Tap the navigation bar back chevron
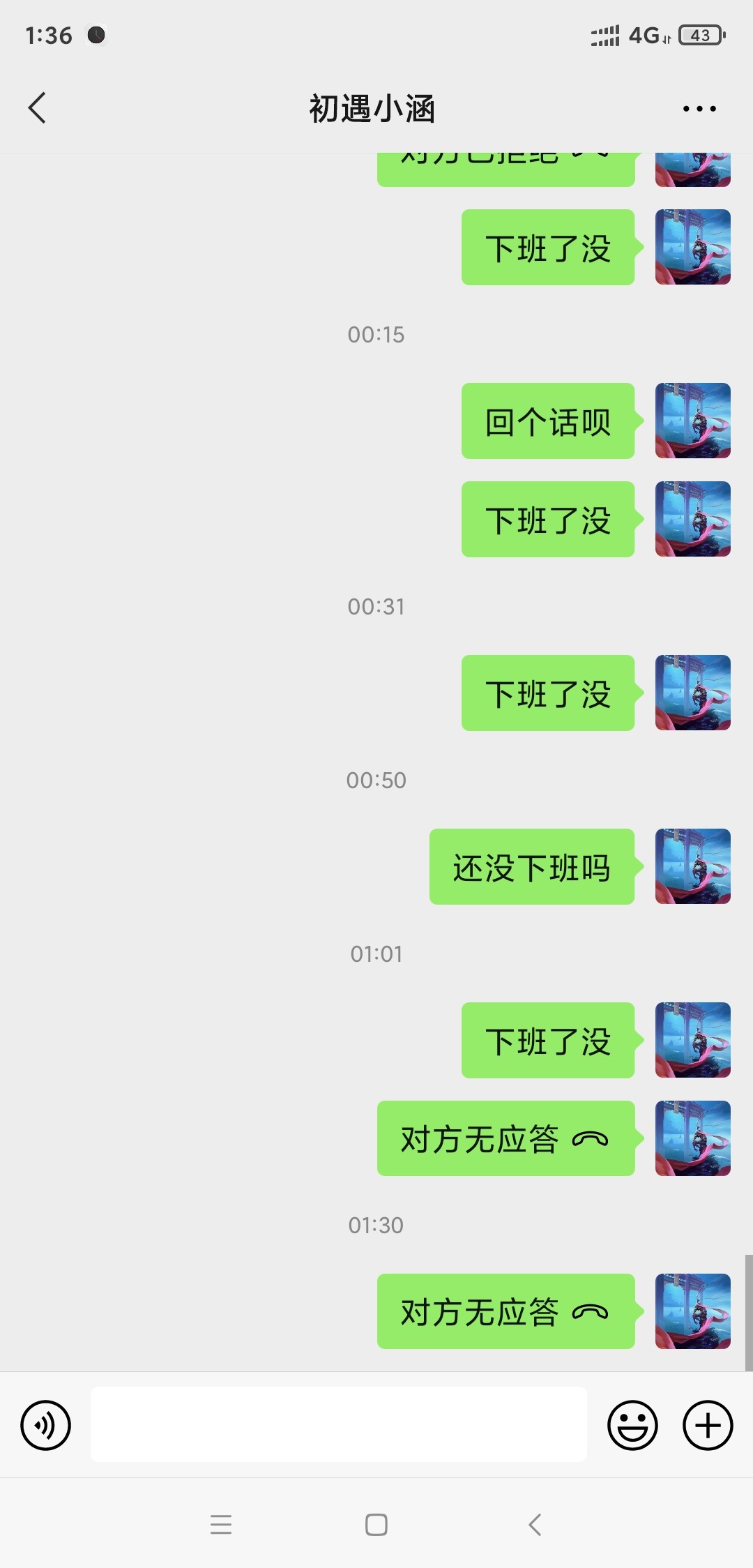Image resolution: width=753 pixels, height=1568 pixels. pos(533,1524)
